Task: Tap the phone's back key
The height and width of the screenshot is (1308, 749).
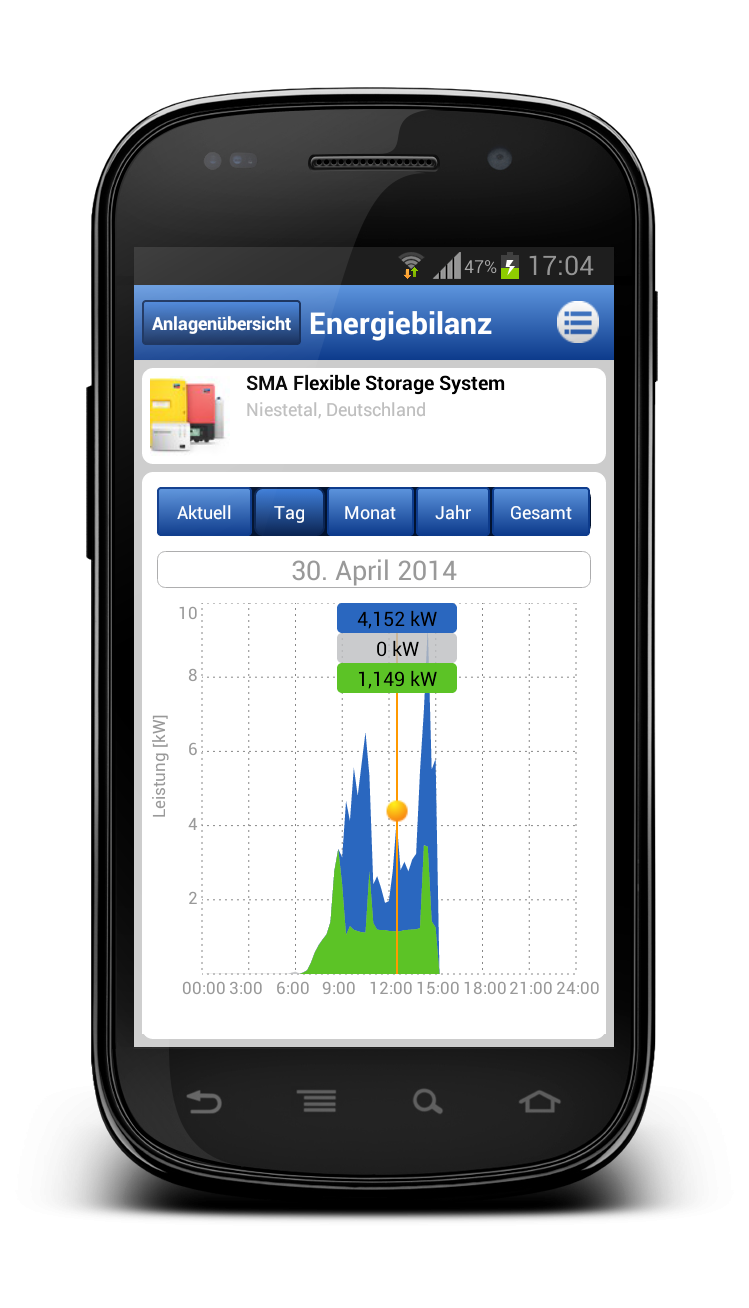Action: click(x=204, y=1102)
